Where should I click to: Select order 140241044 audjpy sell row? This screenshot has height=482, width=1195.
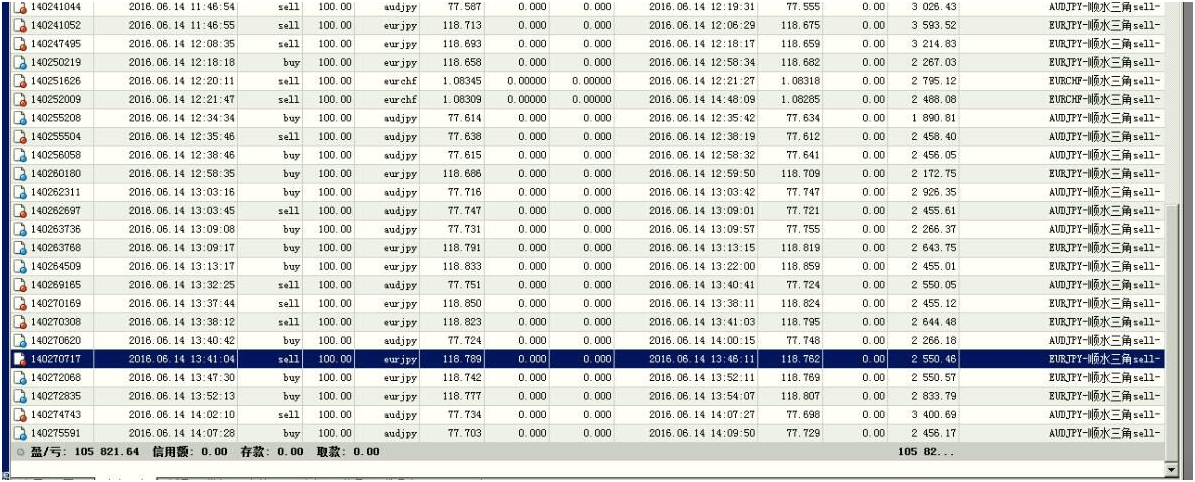tap(588, 7)
